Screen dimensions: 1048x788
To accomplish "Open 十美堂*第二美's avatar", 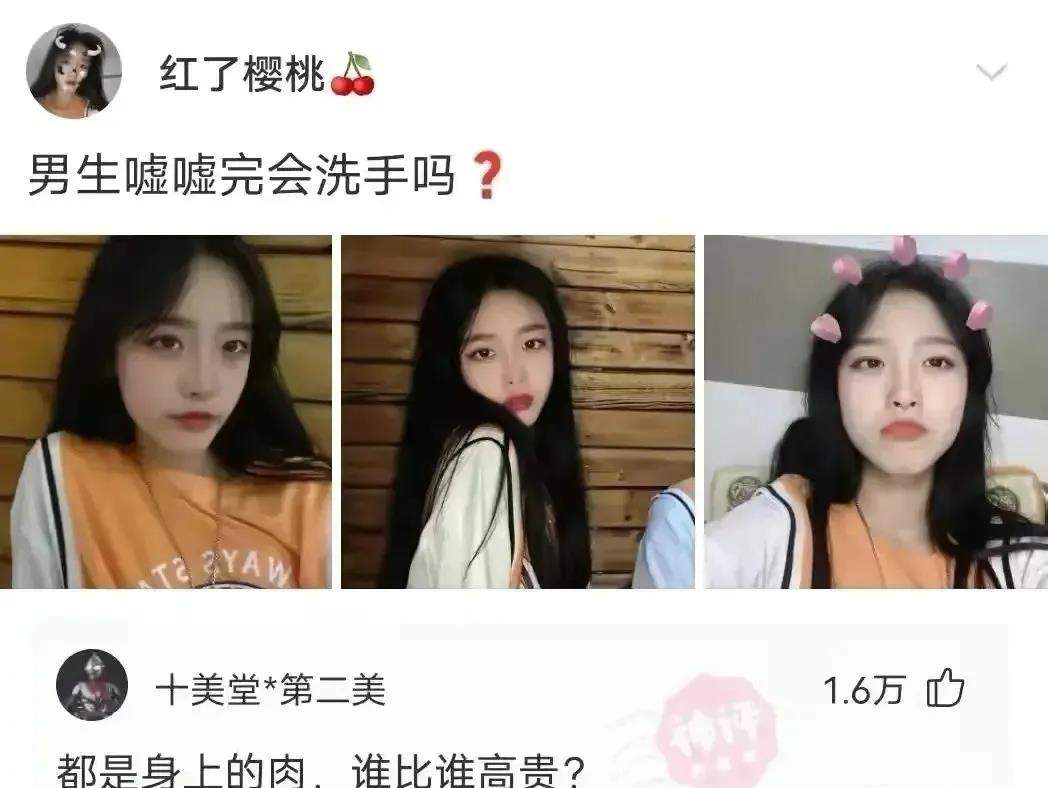I will (91, 685).
